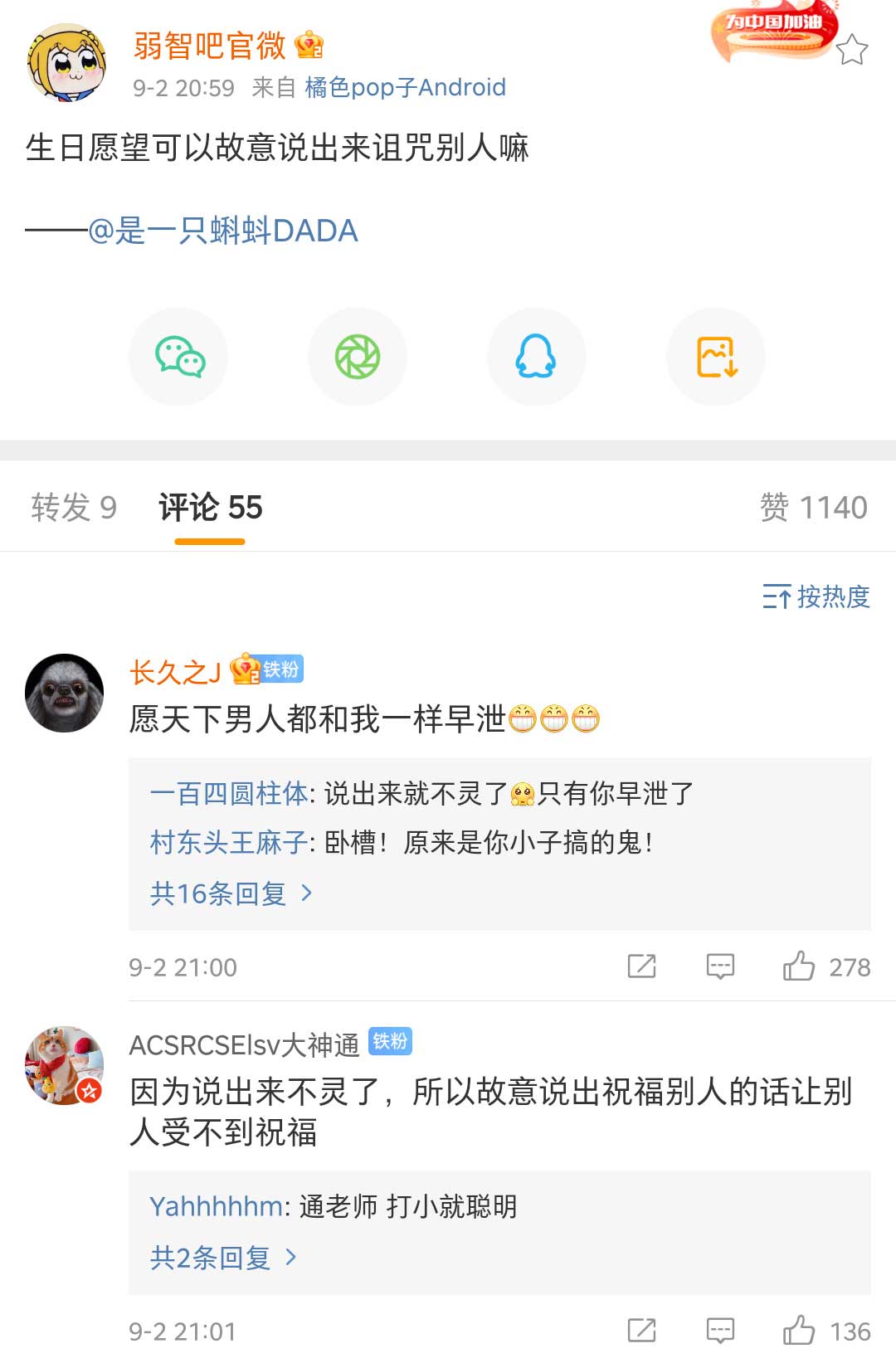Open the 橘色pop子Android source link
The height and width of the screenshot is (1363, 896).
coord(405,87)
